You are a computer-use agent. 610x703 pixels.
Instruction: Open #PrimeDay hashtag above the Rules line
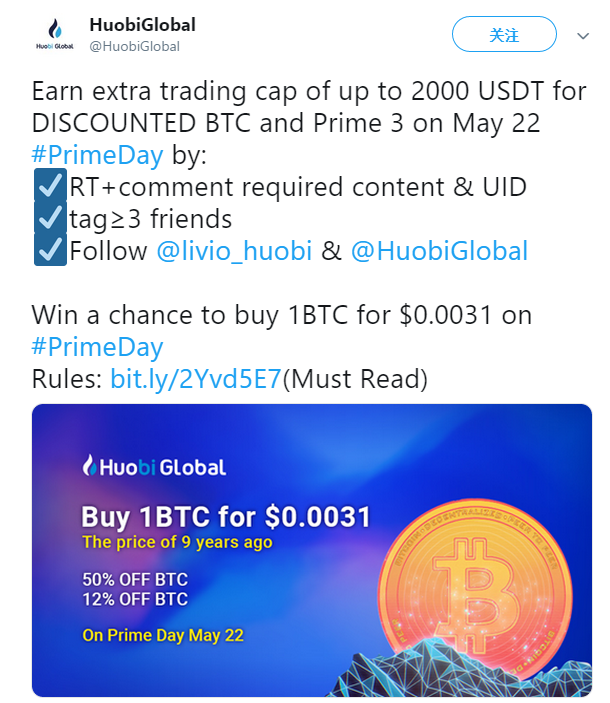pyautogui.click(x=97, y=346)
